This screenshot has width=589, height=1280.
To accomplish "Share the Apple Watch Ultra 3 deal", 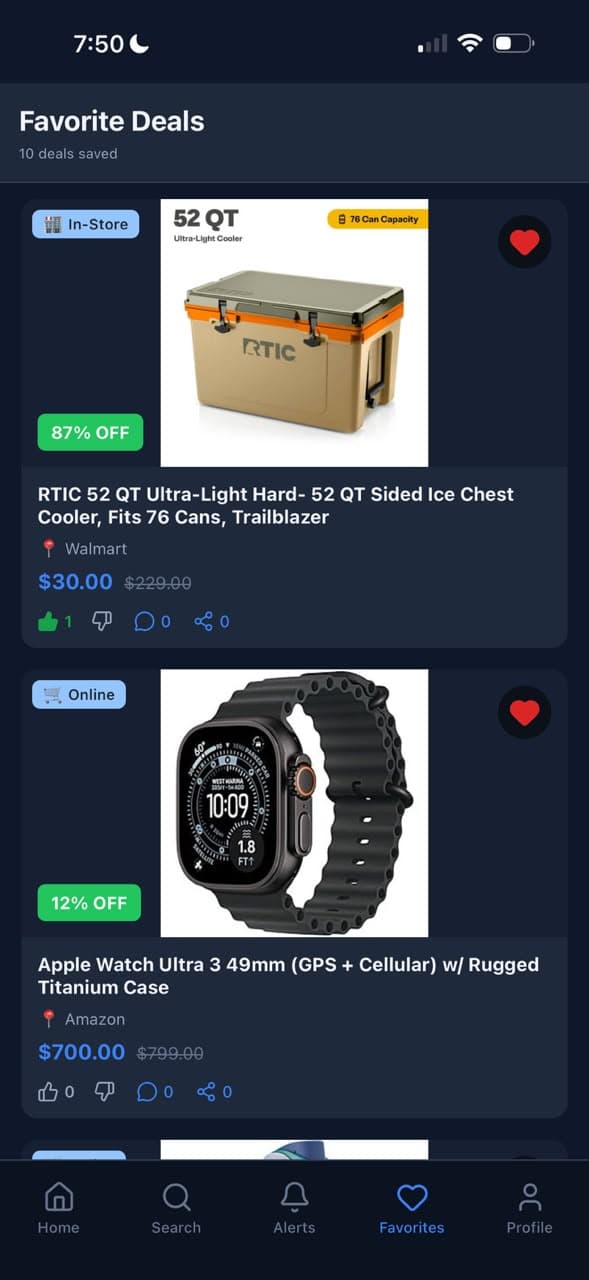I will coord(214,1092).
